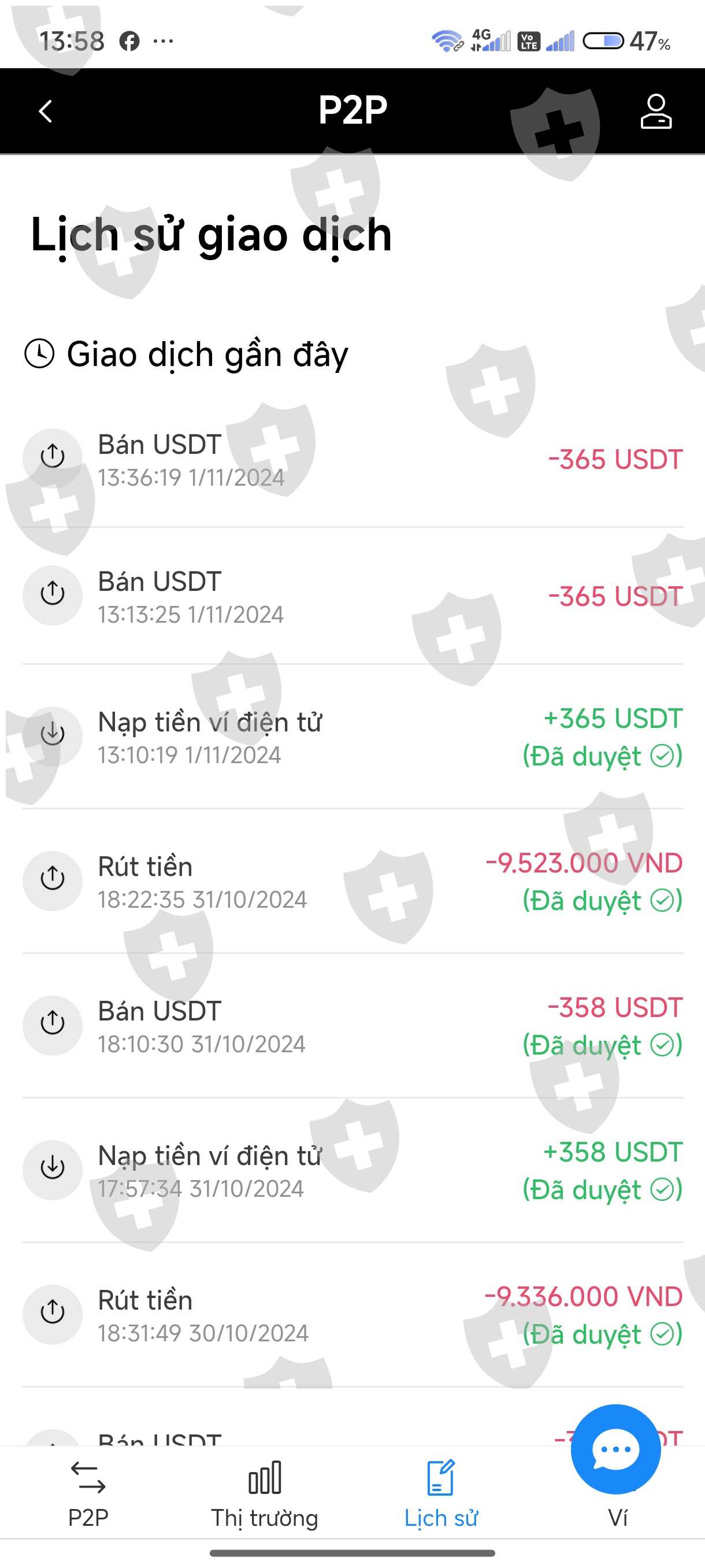
Task: Open the +358 USDT e-wallet deposit
Action: tap(352, 1171)
